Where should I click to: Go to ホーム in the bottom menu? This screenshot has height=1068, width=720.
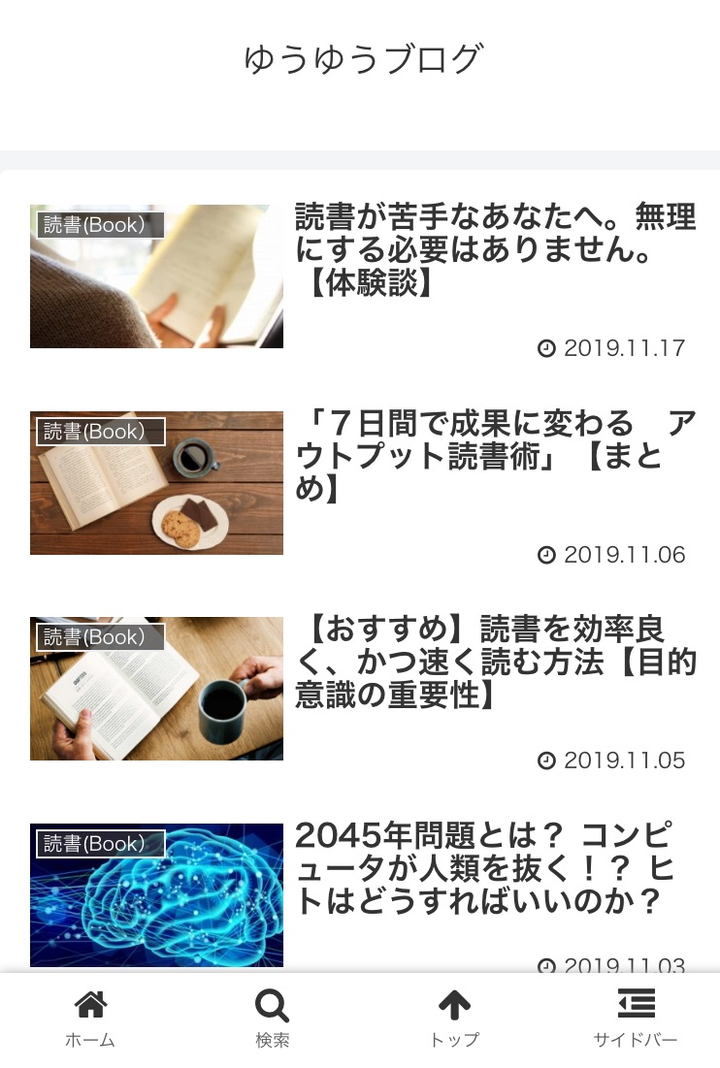90,1019
